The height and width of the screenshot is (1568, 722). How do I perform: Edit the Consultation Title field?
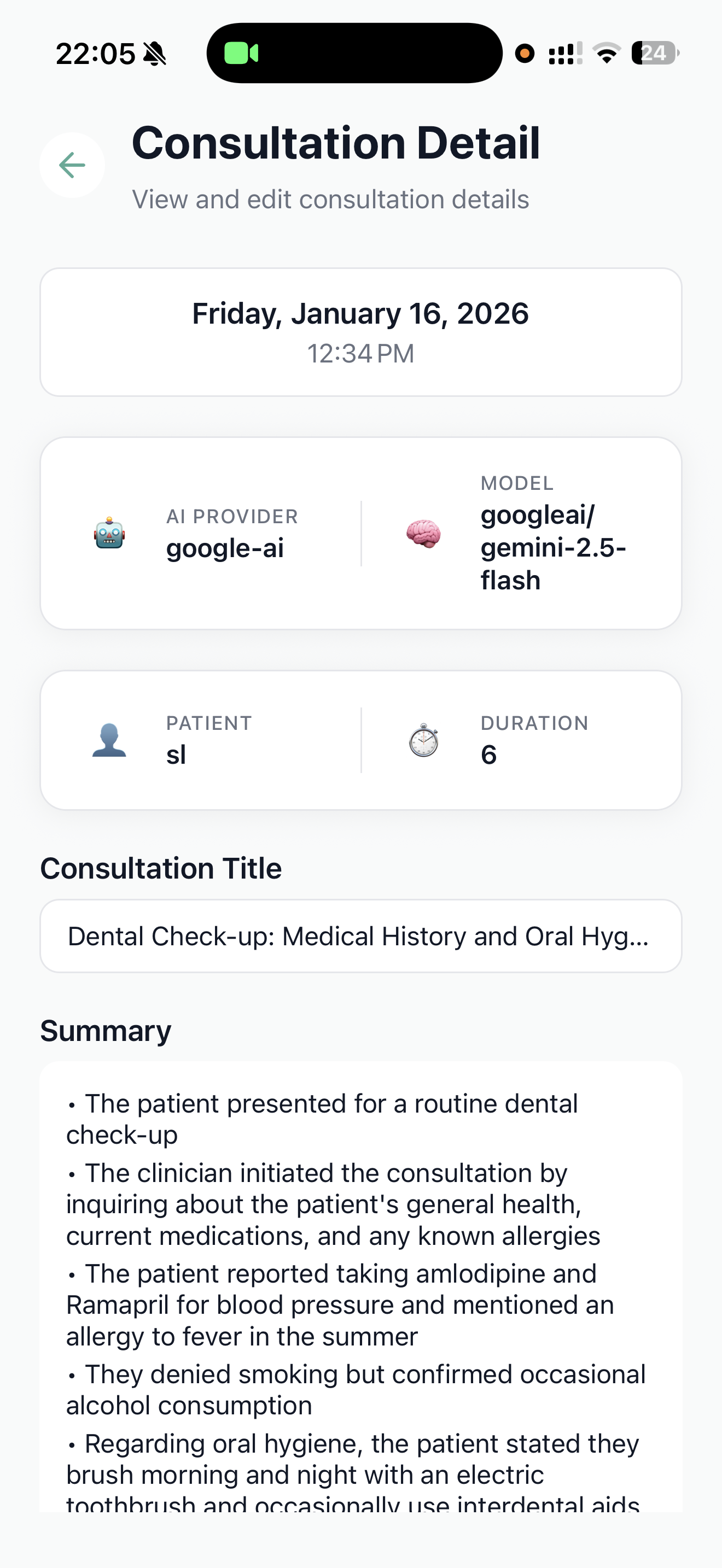pyautogui.click(x=361, y=935)
